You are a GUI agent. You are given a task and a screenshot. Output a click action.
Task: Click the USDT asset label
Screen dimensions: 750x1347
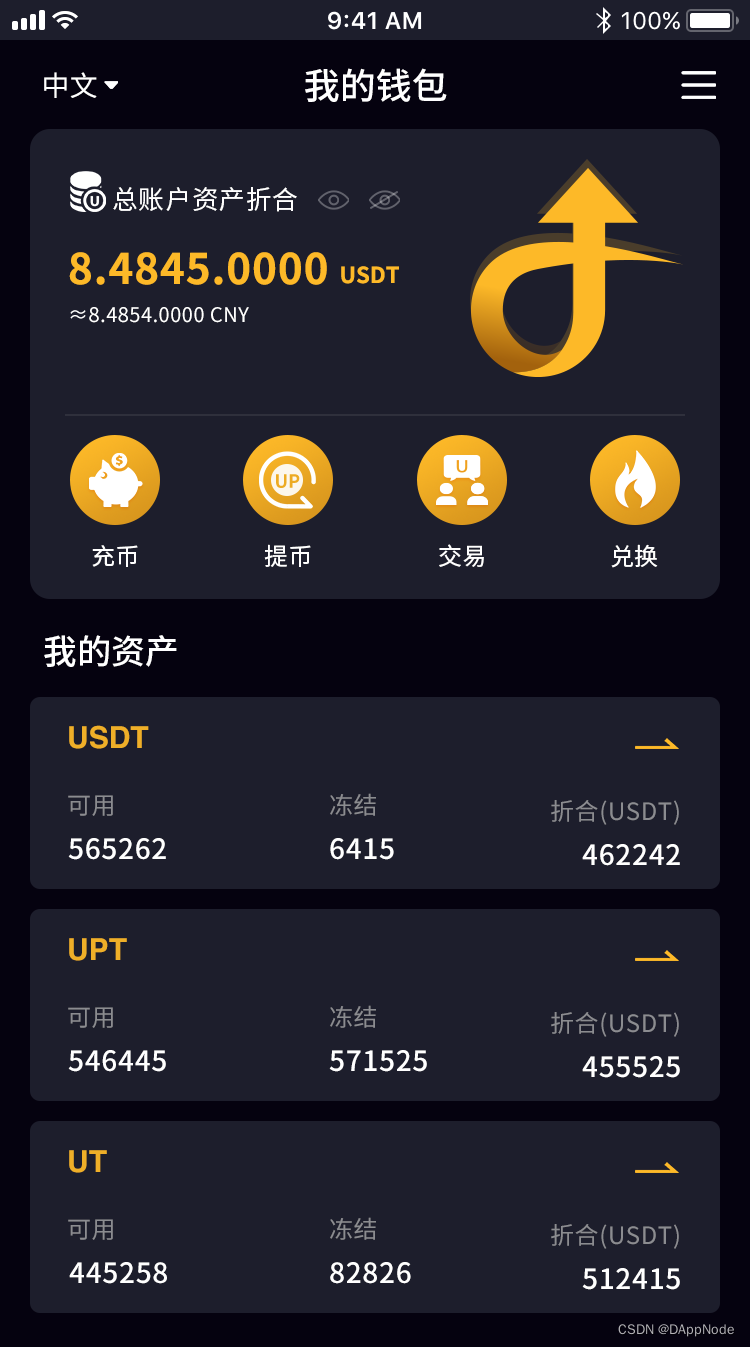click(107, 737)
